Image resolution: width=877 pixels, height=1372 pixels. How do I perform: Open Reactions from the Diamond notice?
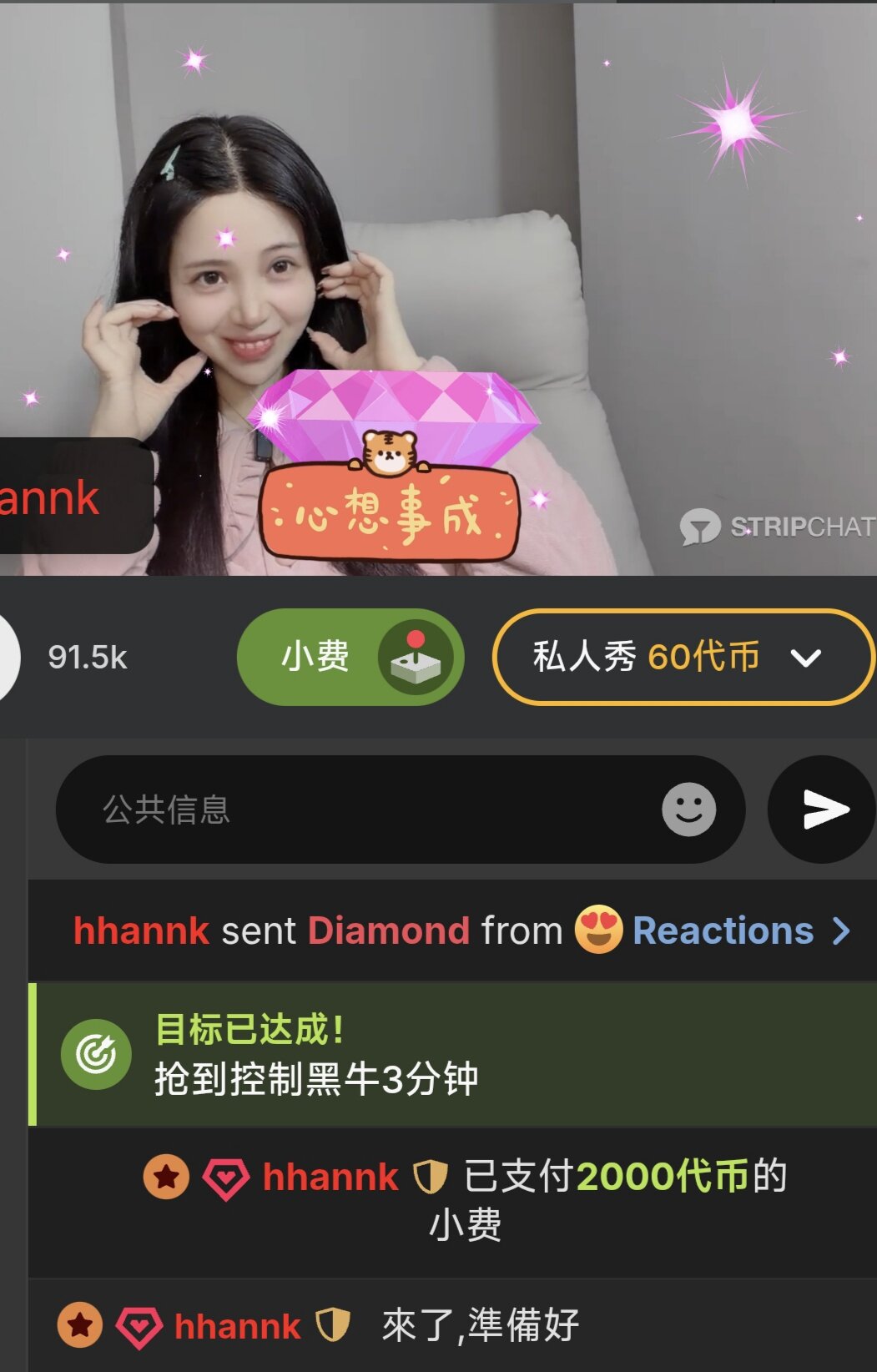(741, 931)
